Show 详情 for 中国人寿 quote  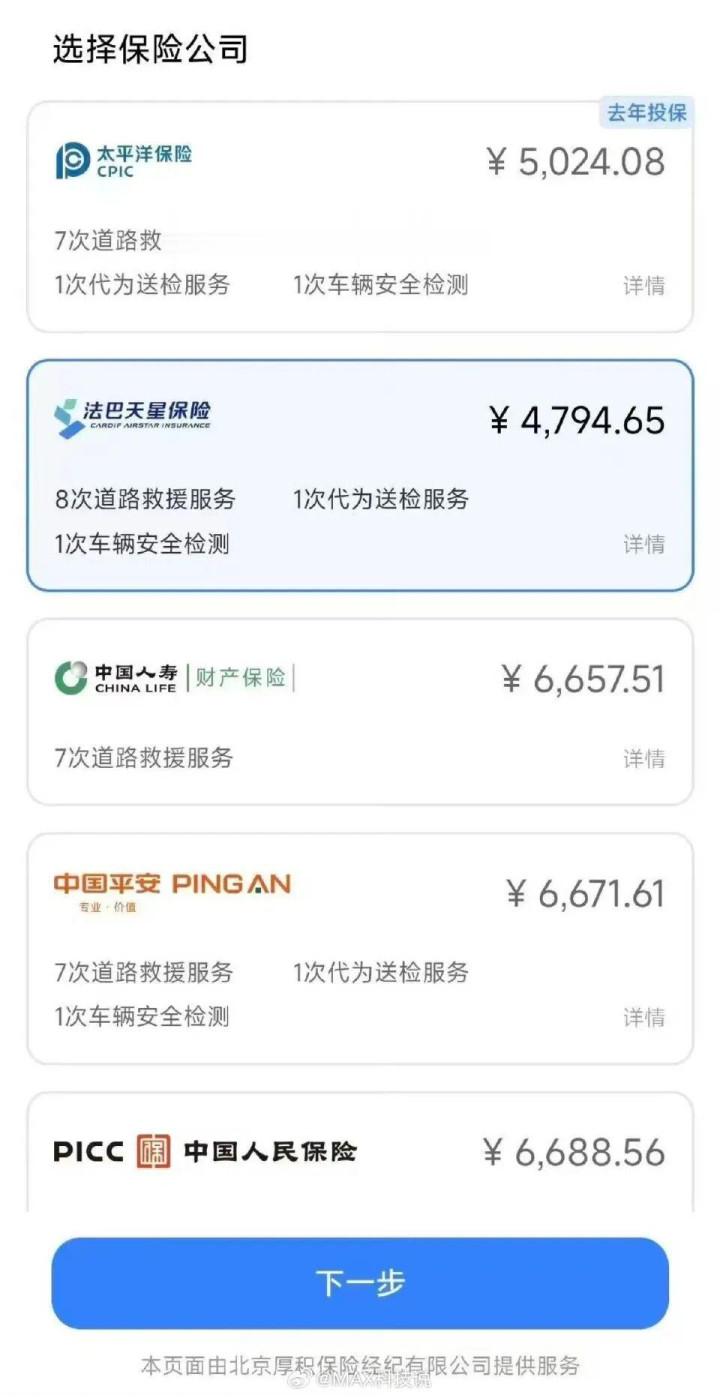[644, 759]
